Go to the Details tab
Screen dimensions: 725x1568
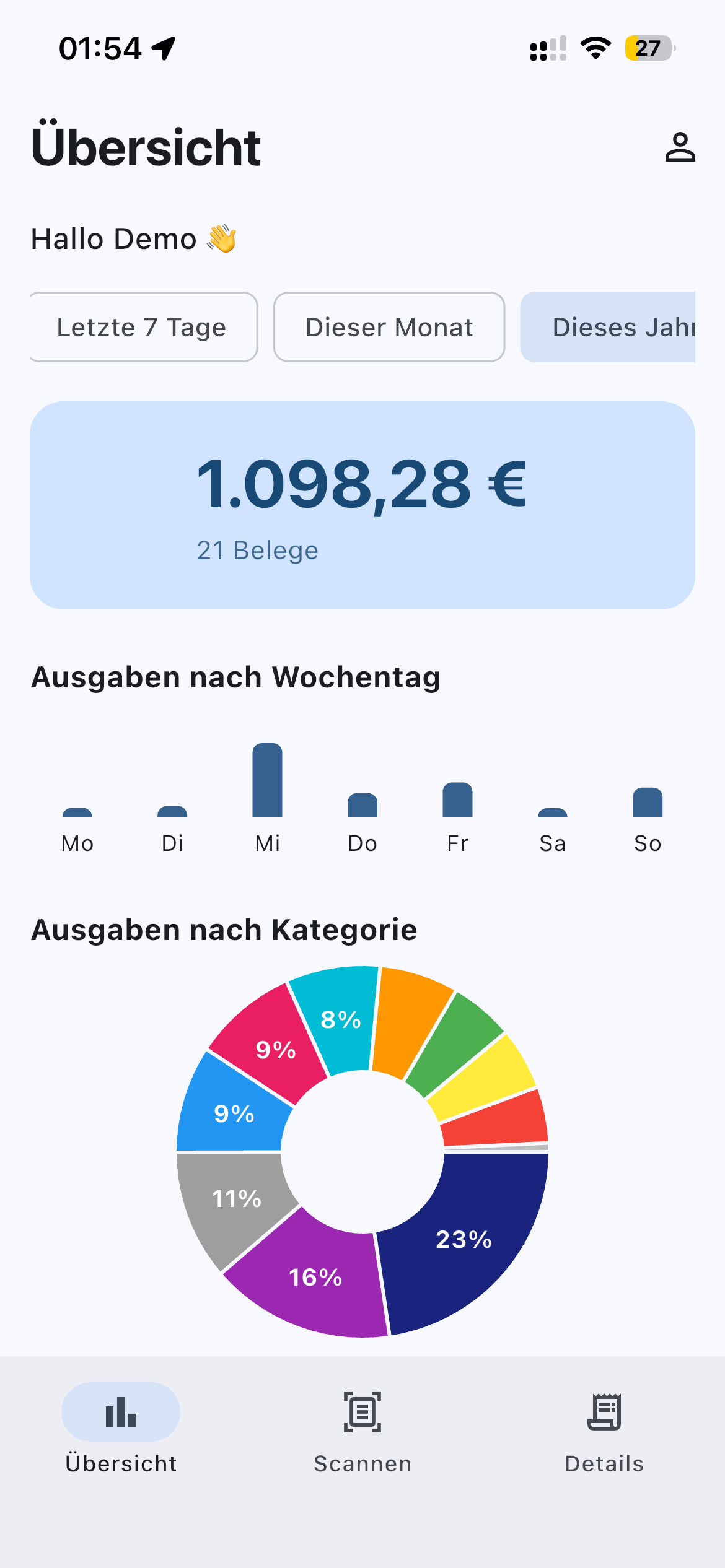click(604, 1432)
